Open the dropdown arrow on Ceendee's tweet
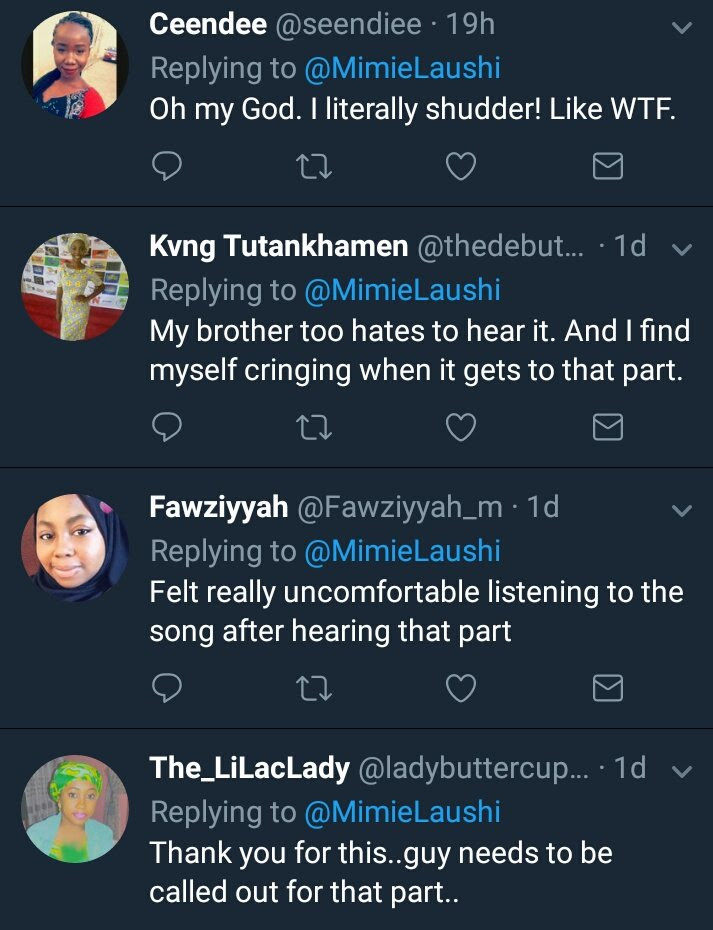The image size is (713, 930). (x=682, y=28)
